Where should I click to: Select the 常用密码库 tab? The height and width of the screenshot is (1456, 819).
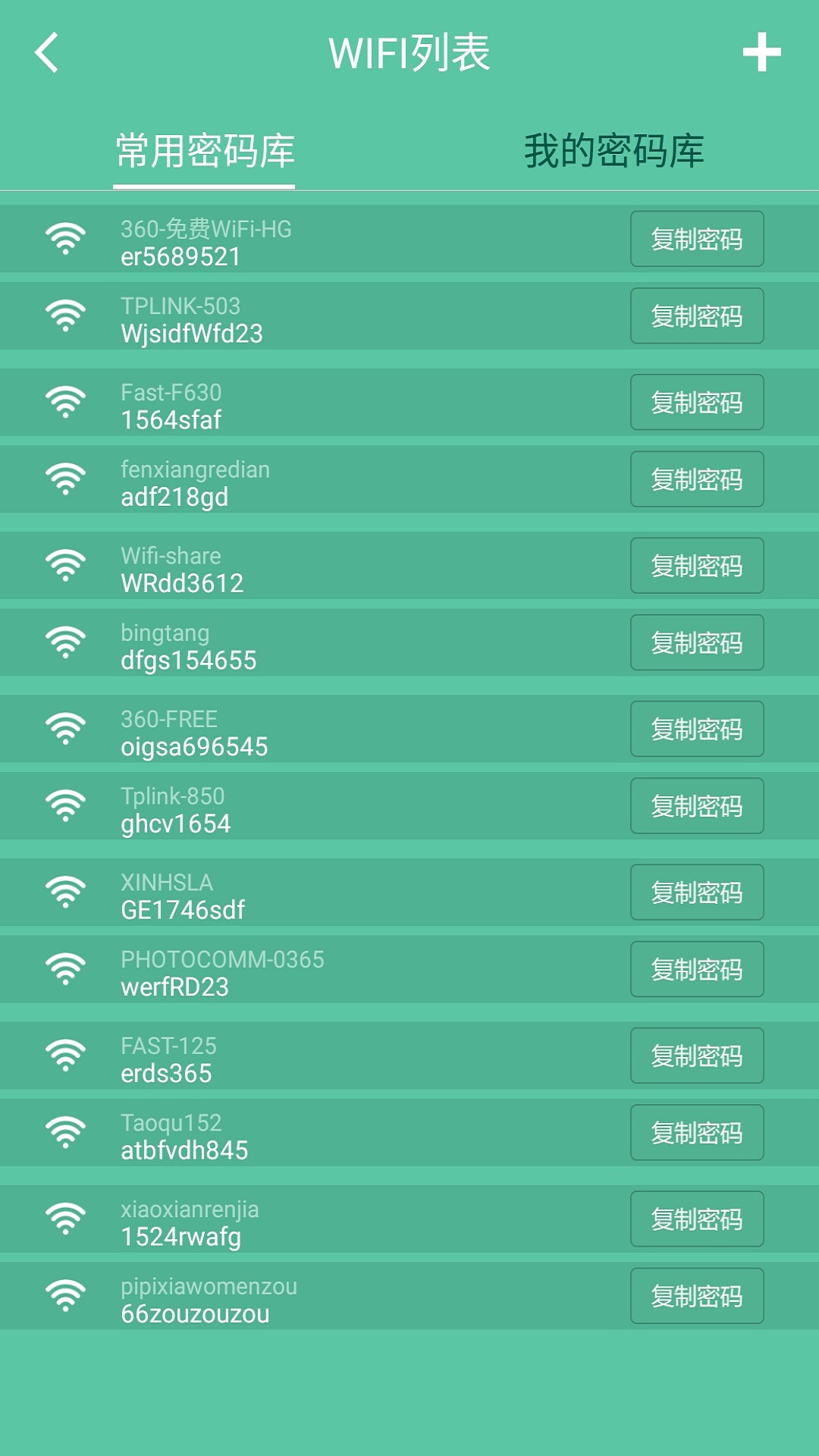(x=205, y=150)
